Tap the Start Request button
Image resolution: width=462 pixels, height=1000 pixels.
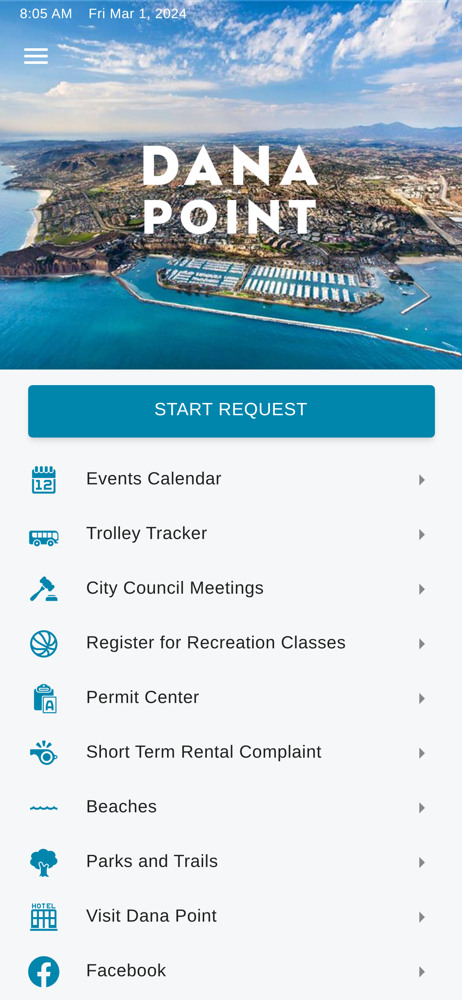[x=231, y=411]
